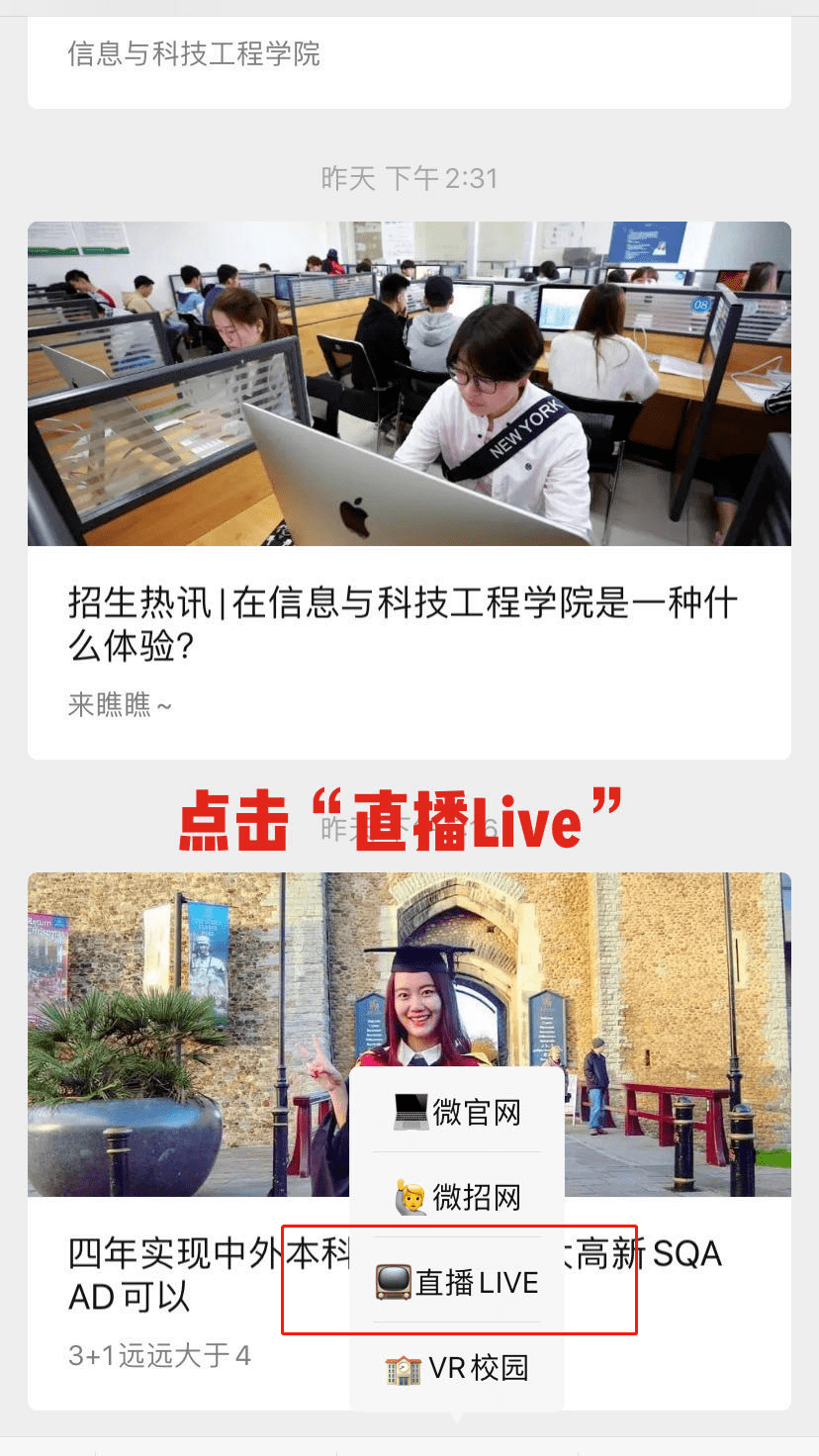Click the TV icon next to 直播LIVE
This screenshot has width=819, height=1456.
tap(395, 1282)
